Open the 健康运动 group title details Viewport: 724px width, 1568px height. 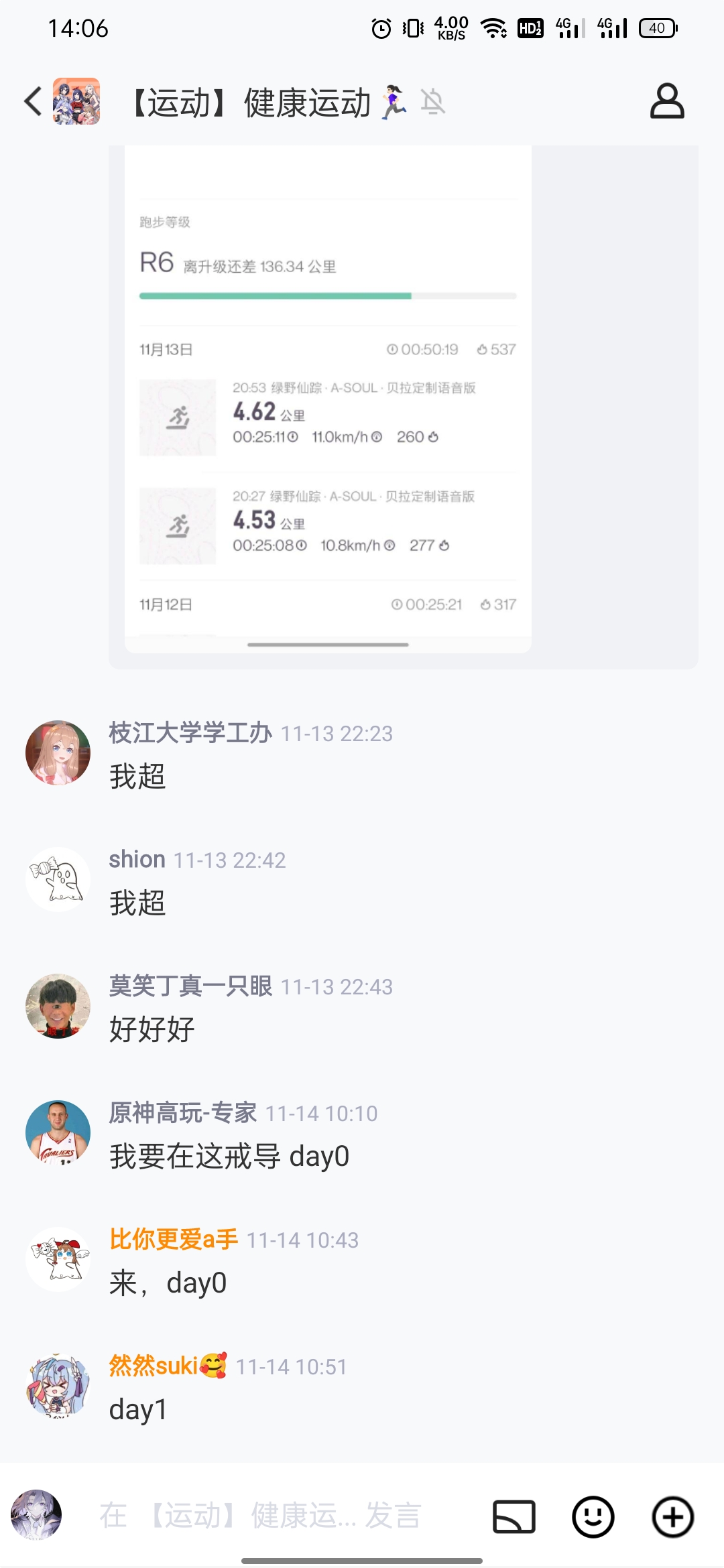pos(268,103)
